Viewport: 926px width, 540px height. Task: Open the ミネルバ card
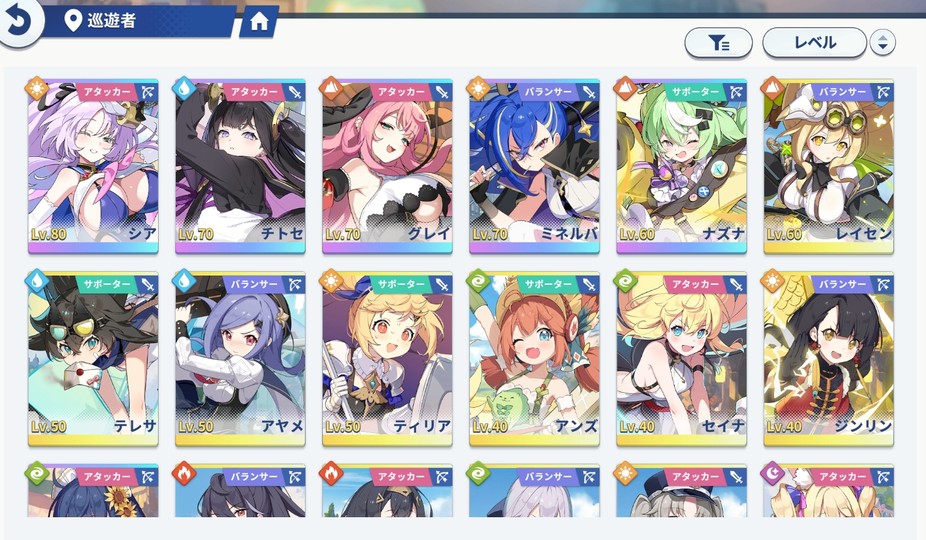tap(534, 166)
